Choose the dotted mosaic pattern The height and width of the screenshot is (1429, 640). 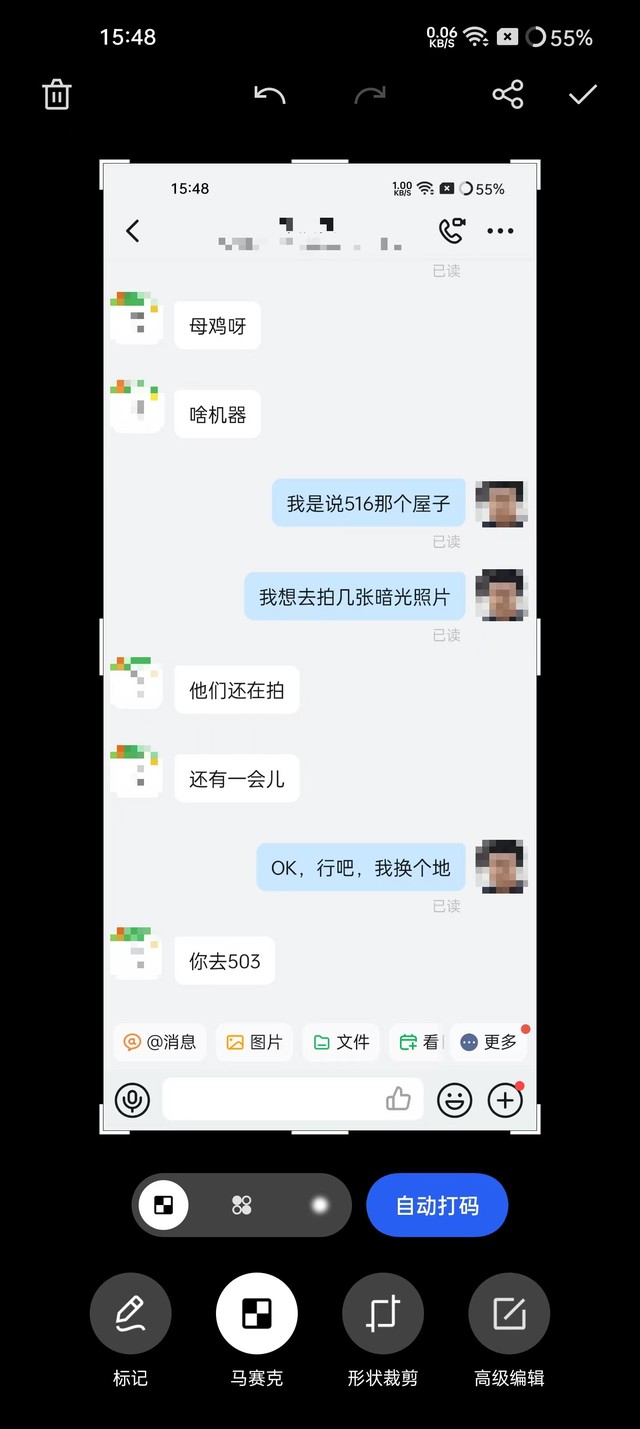click(242, 1205)
